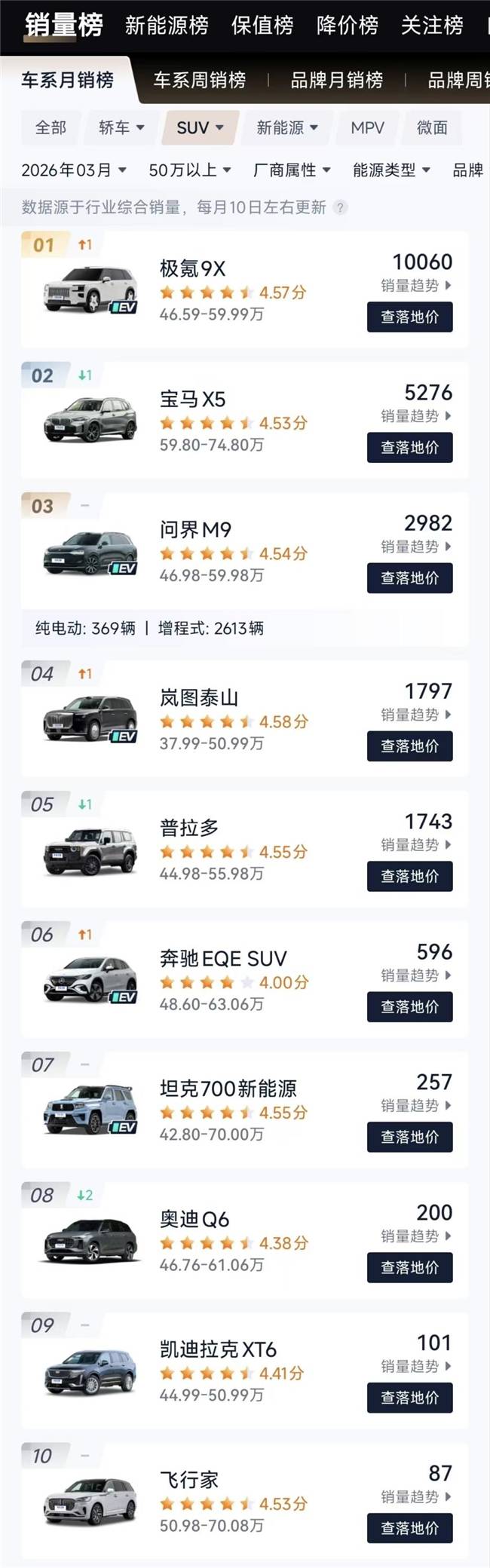
Task: Select the 品牌月销榜 sub-tab
Action: pos(337,80)
